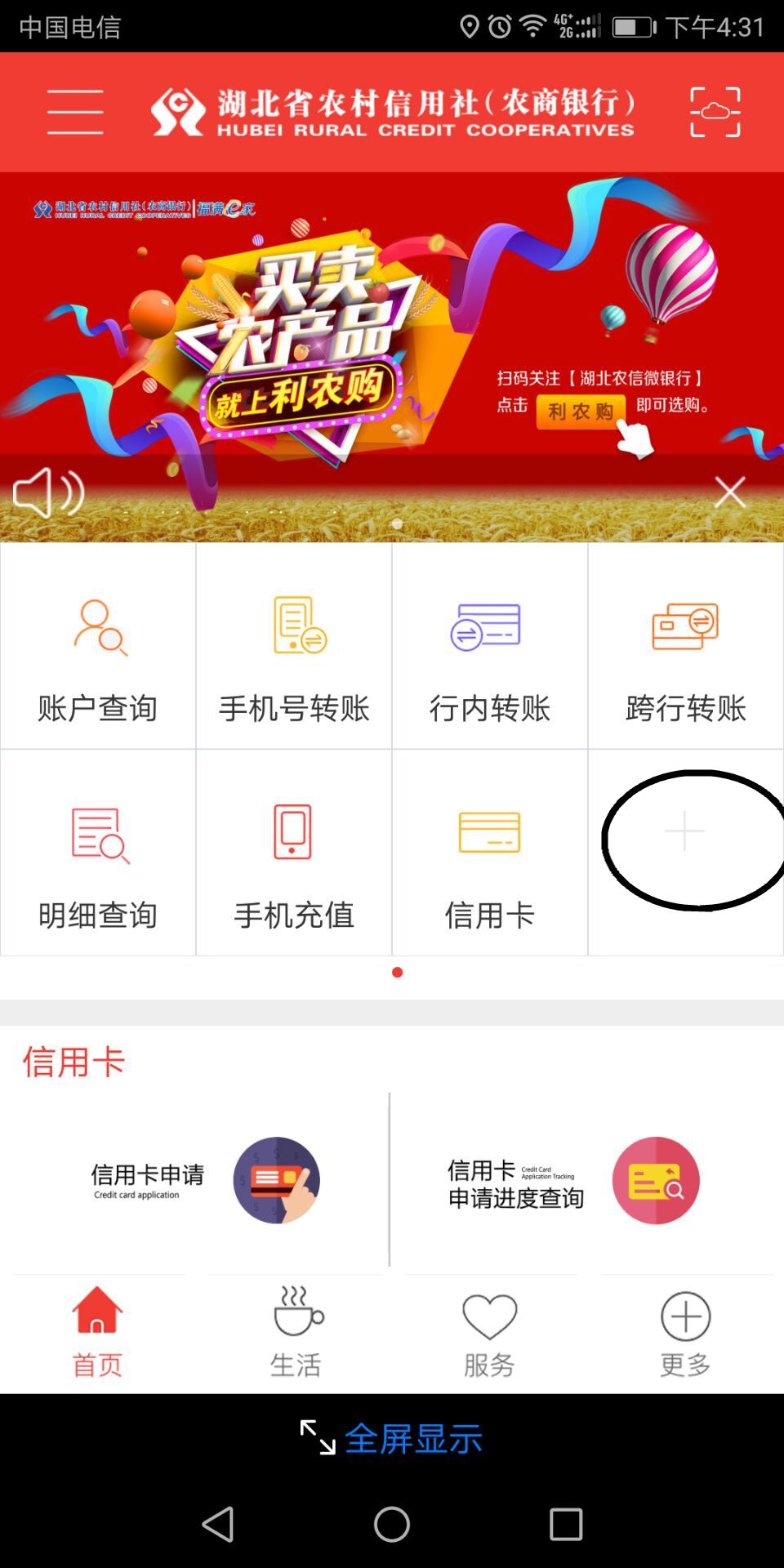The image size is (784, 1568).
Task: Open 跨行转账 interbank transfer
Action: click(685, 647)
